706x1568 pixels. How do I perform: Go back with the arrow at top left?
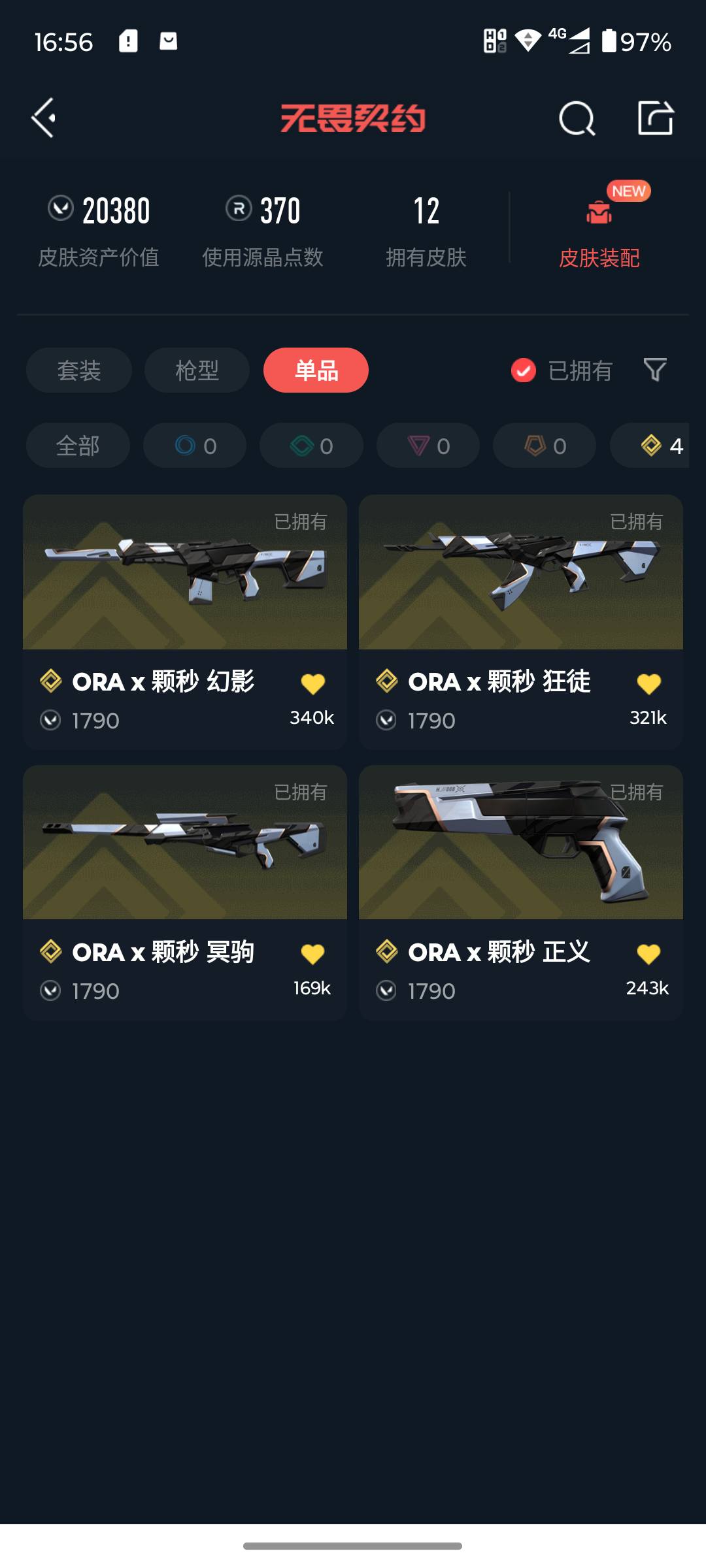[x=43, y=118]
